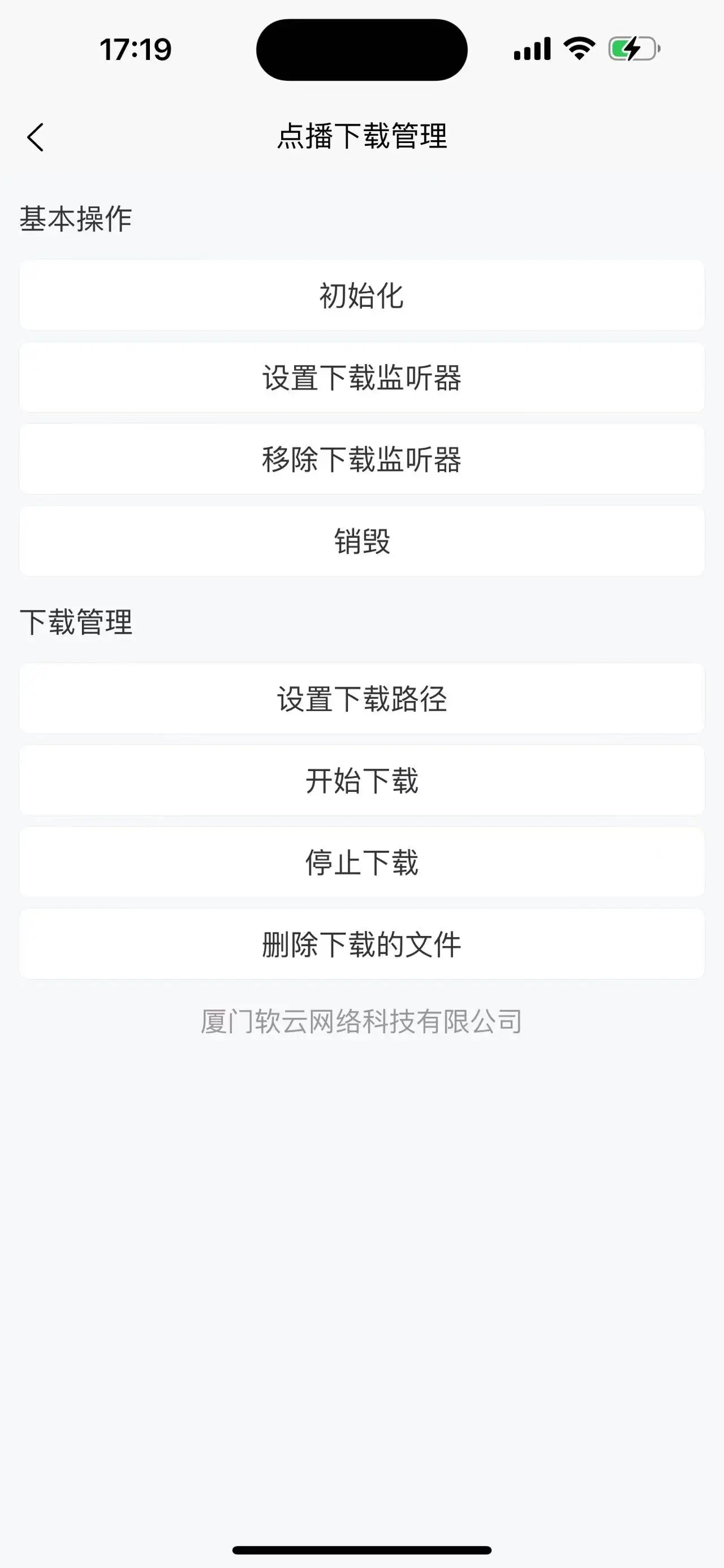Delete files via 删除下载的文件
This screenshot has width=724, height=1568.
tap(361, 944)
